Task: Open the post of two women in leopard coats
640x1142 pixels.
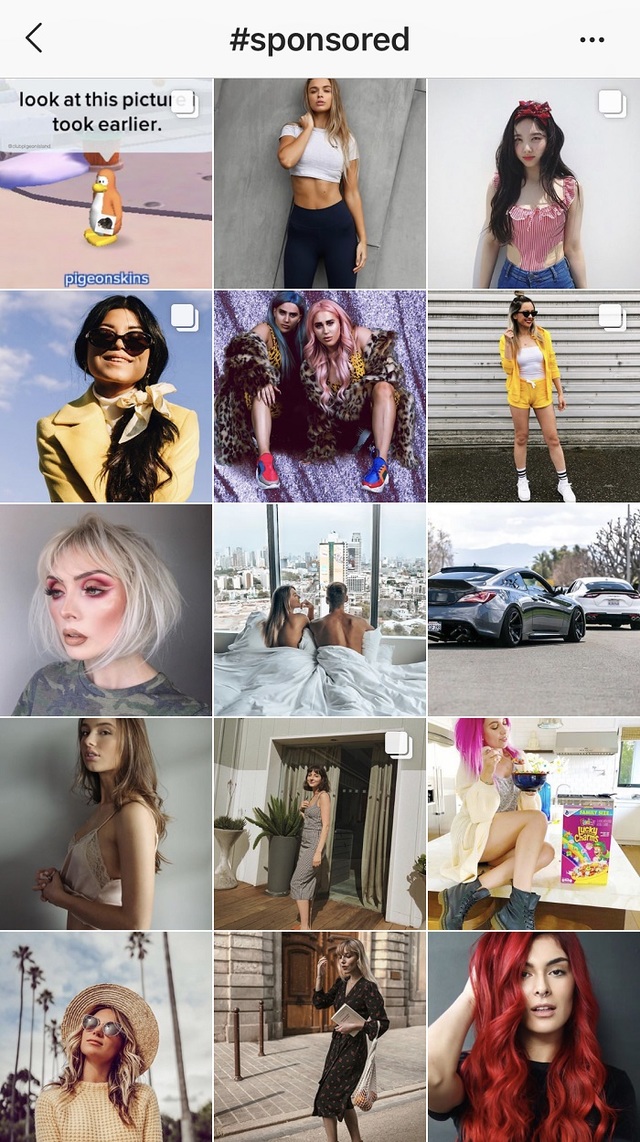Action: click(x=320, y=396)
